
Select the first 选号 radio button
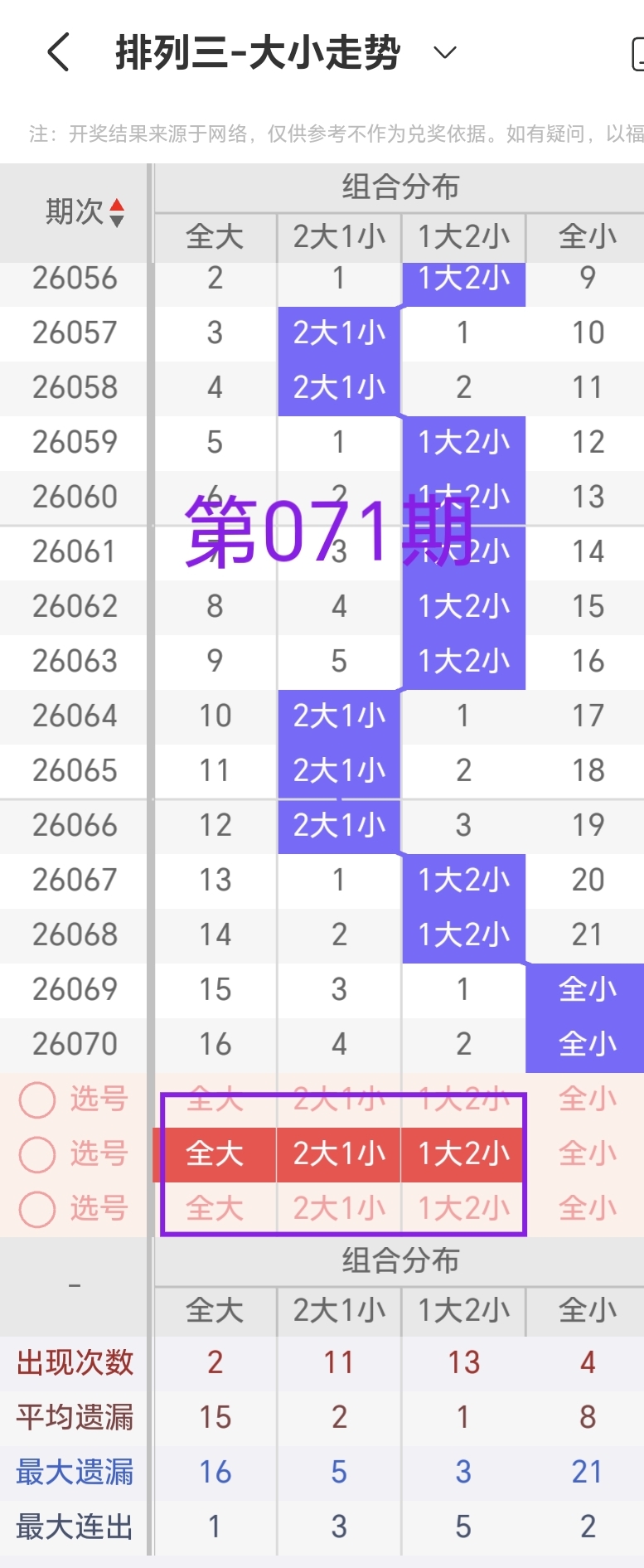[x=36, y=1099]
